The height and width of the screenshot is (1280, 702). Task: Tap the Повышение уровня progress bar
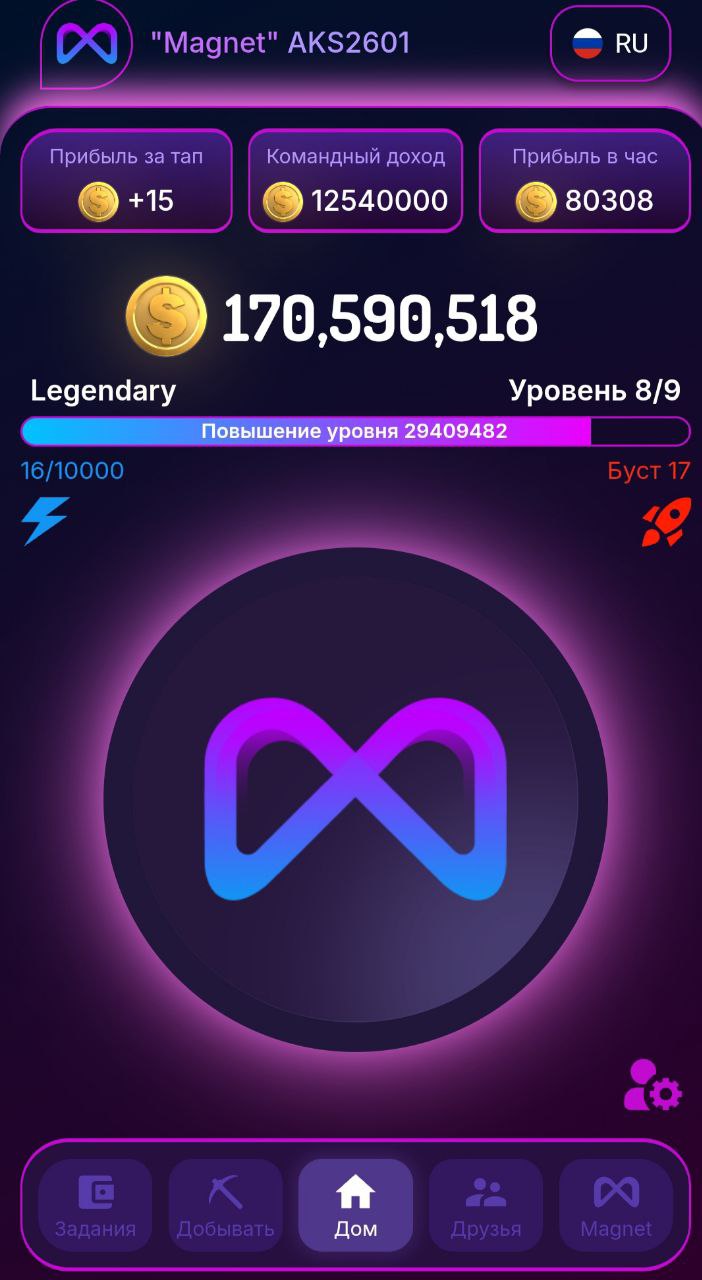pos(355,431)
